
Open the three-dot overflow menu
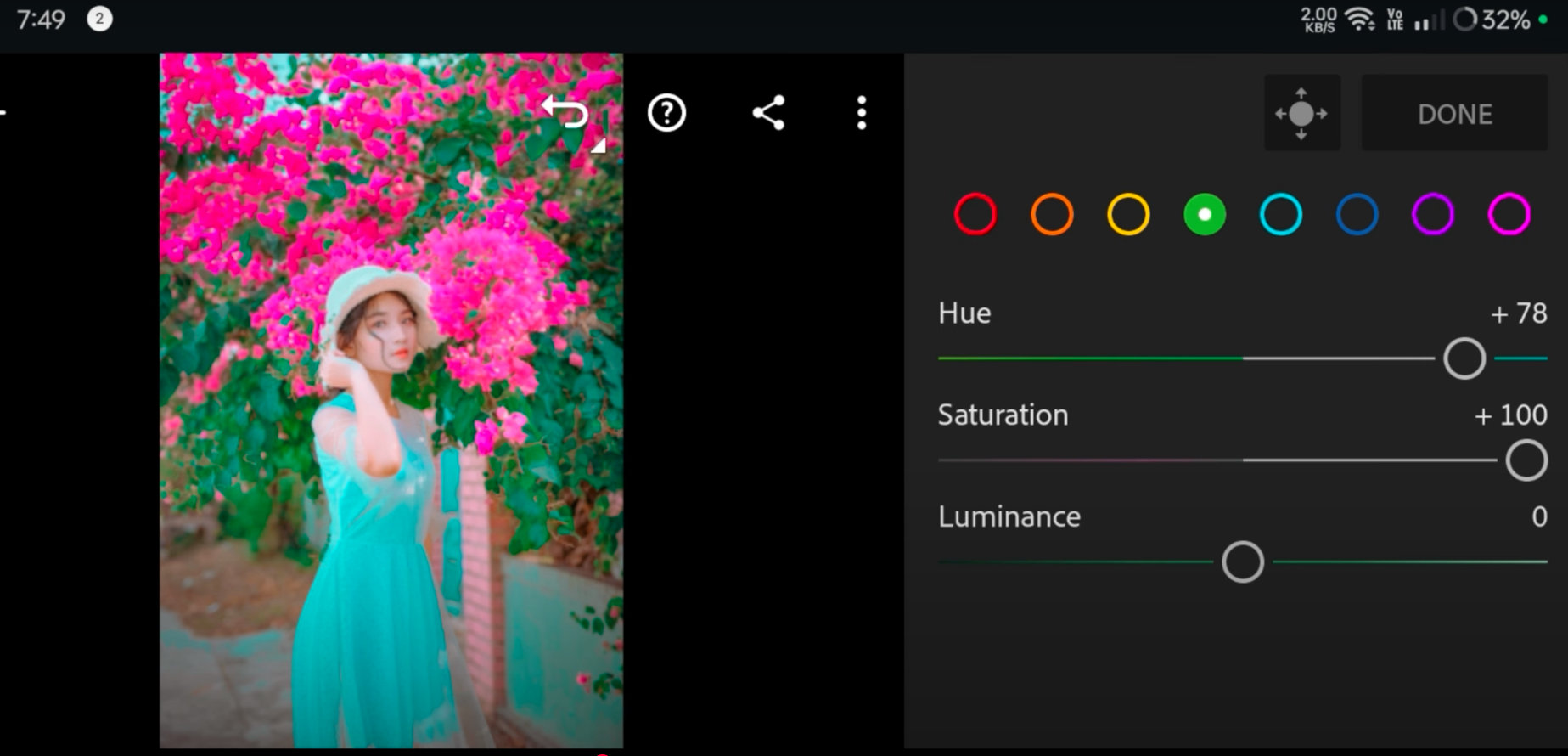[862, 113]
